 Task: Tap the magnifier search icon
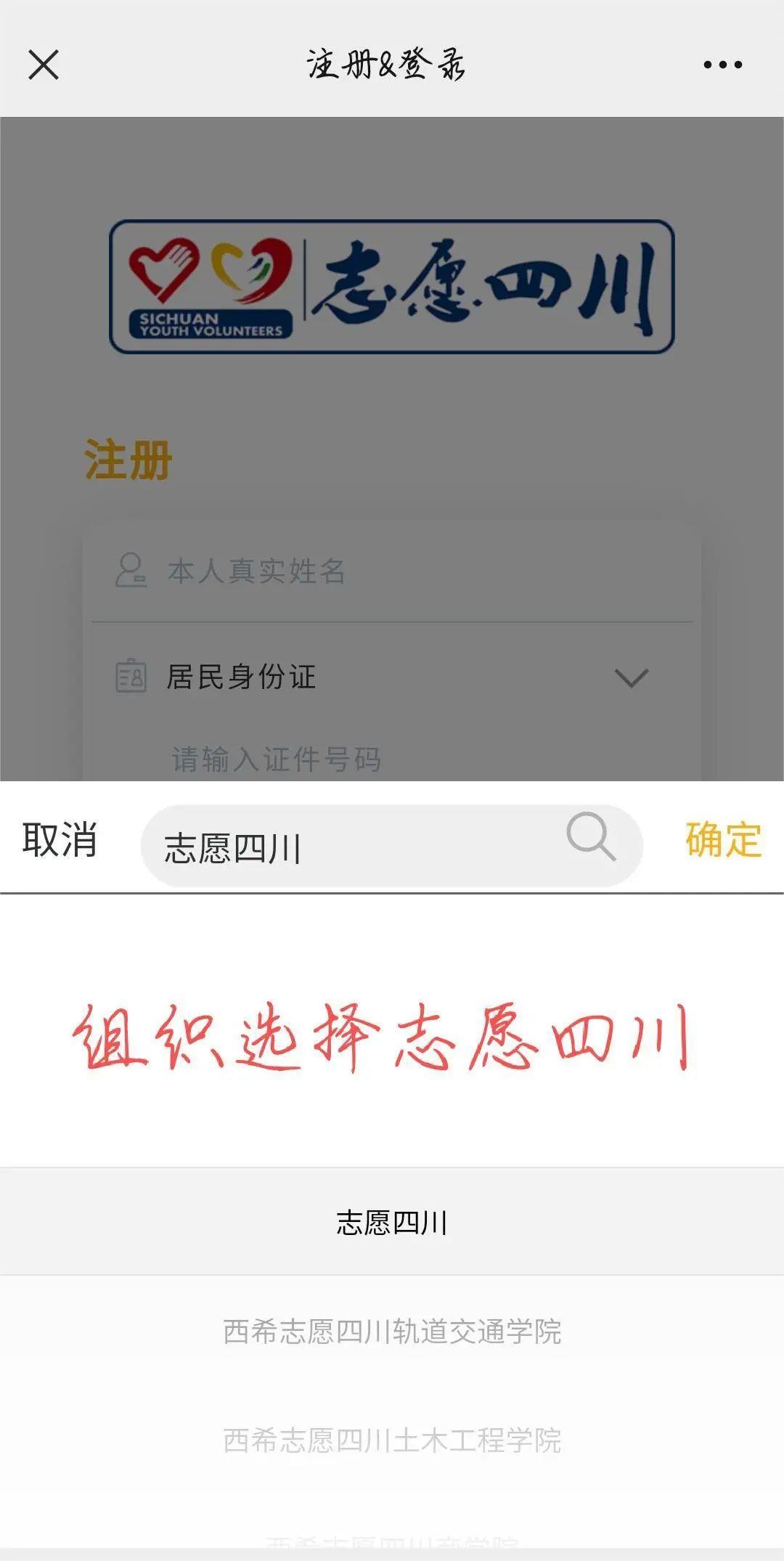tap(591, 837)
